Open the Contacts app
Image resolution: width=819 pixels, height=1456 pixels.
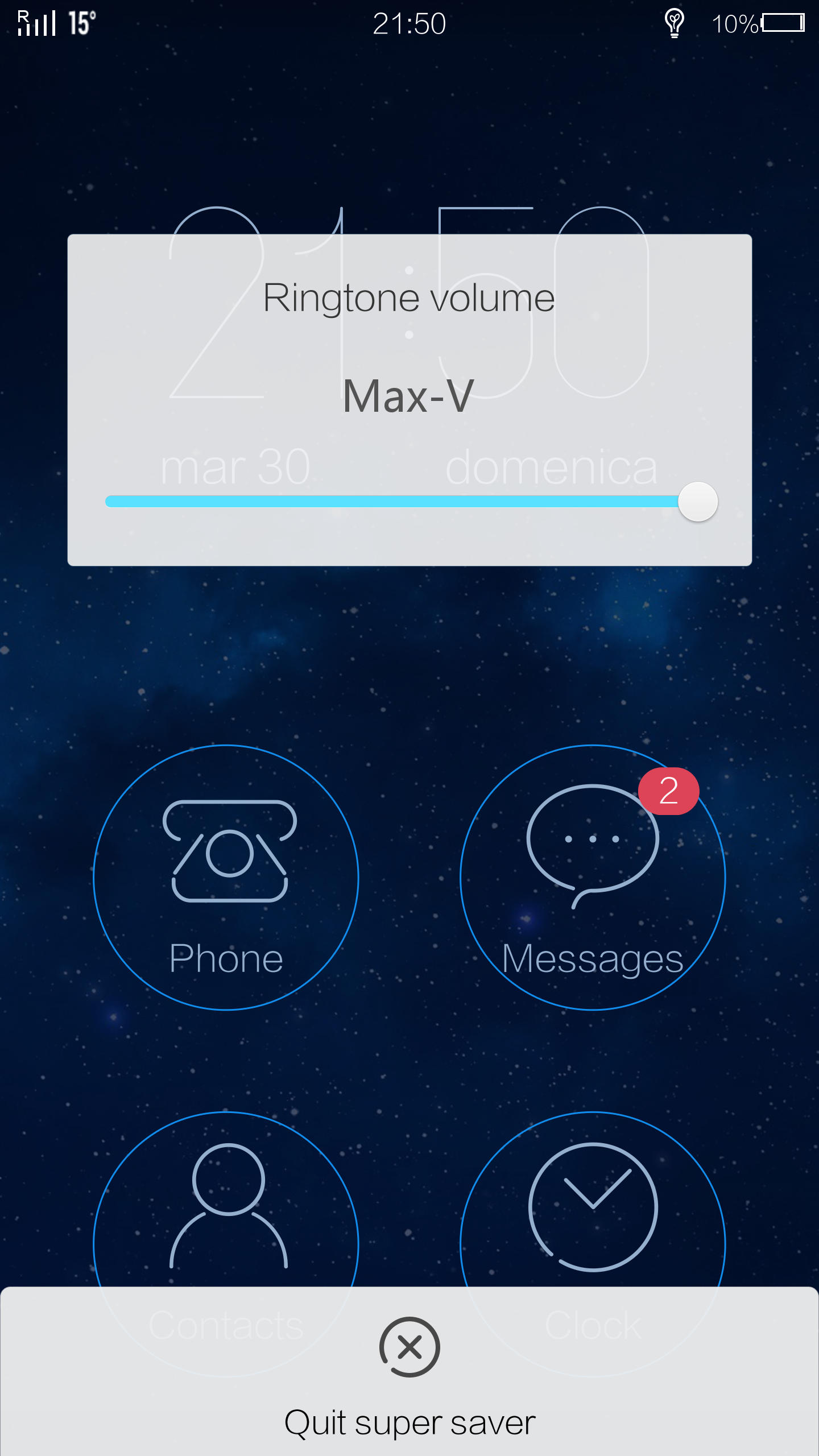(x=226, y=1200)
